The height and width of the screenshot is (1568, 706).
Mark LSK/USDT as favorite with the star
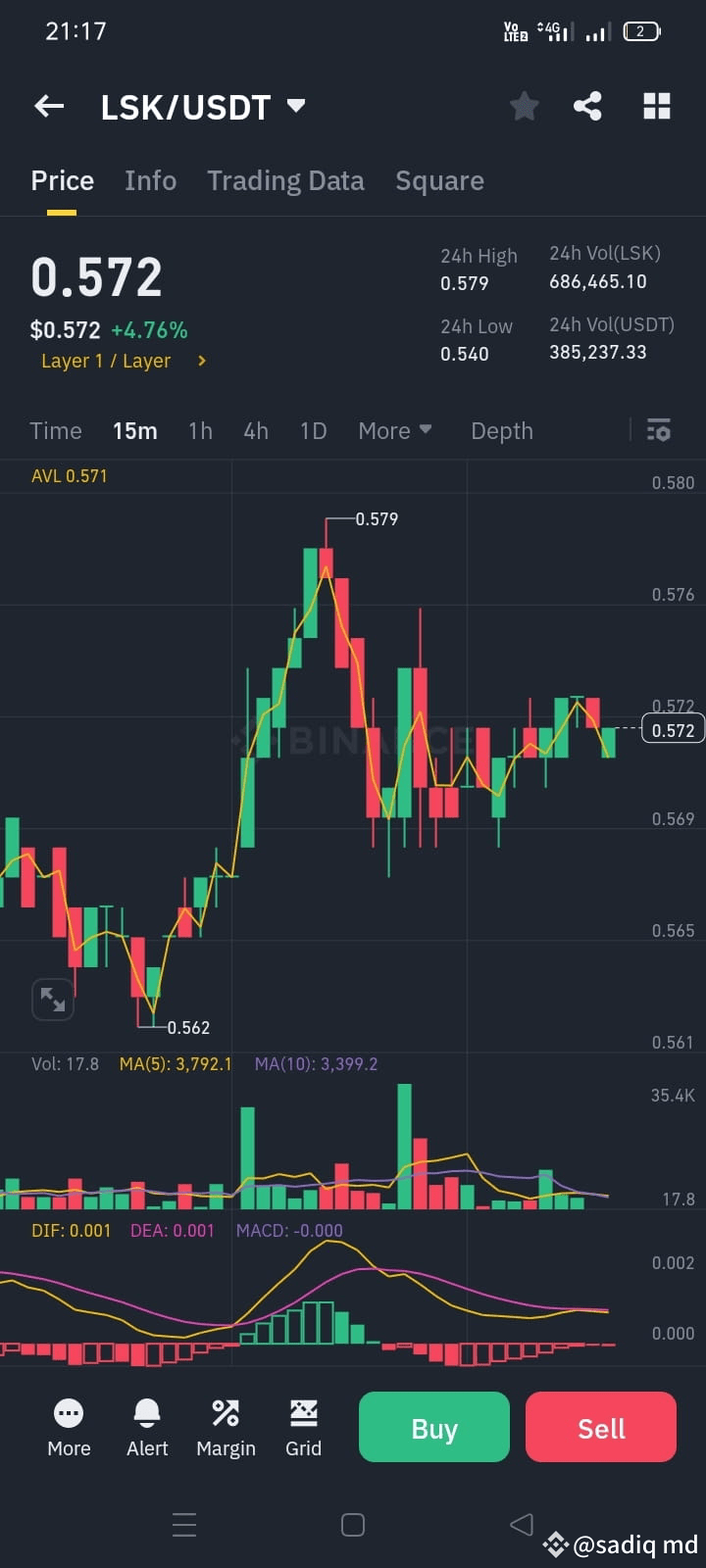(524, 106)
